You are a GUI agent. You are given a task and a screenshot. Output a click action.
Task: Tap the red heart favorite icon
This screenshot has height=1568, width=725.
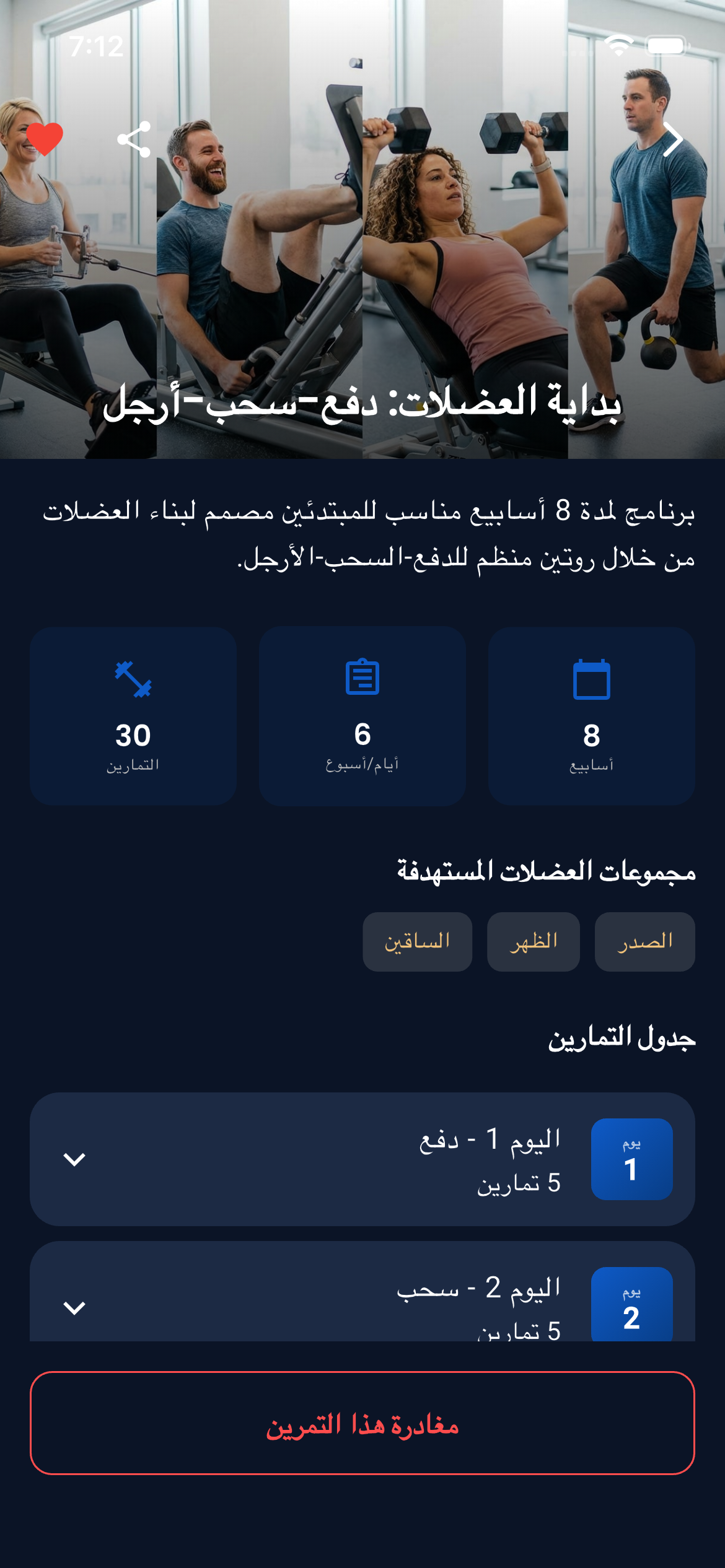pyautogui.click(x=45, y=139)
